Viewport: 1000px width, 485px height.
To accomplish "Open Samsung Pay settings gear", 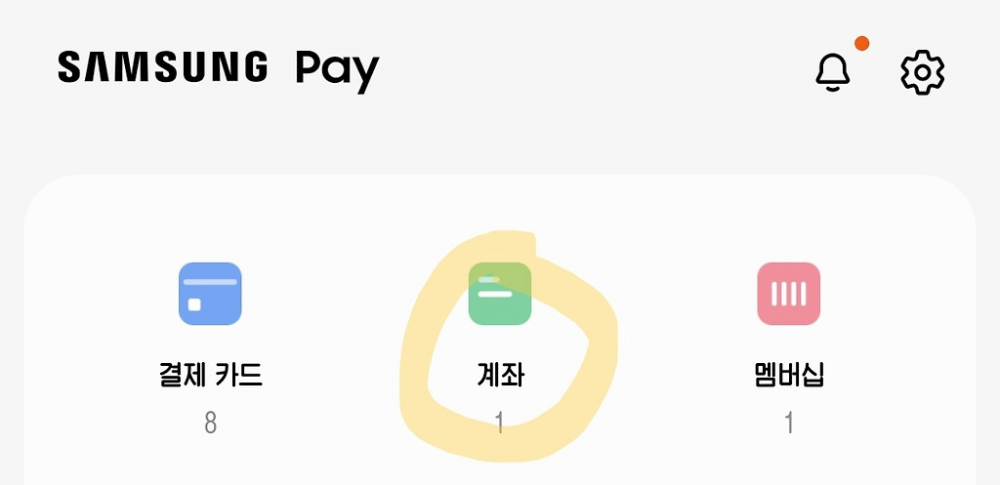I will point(922,72).
